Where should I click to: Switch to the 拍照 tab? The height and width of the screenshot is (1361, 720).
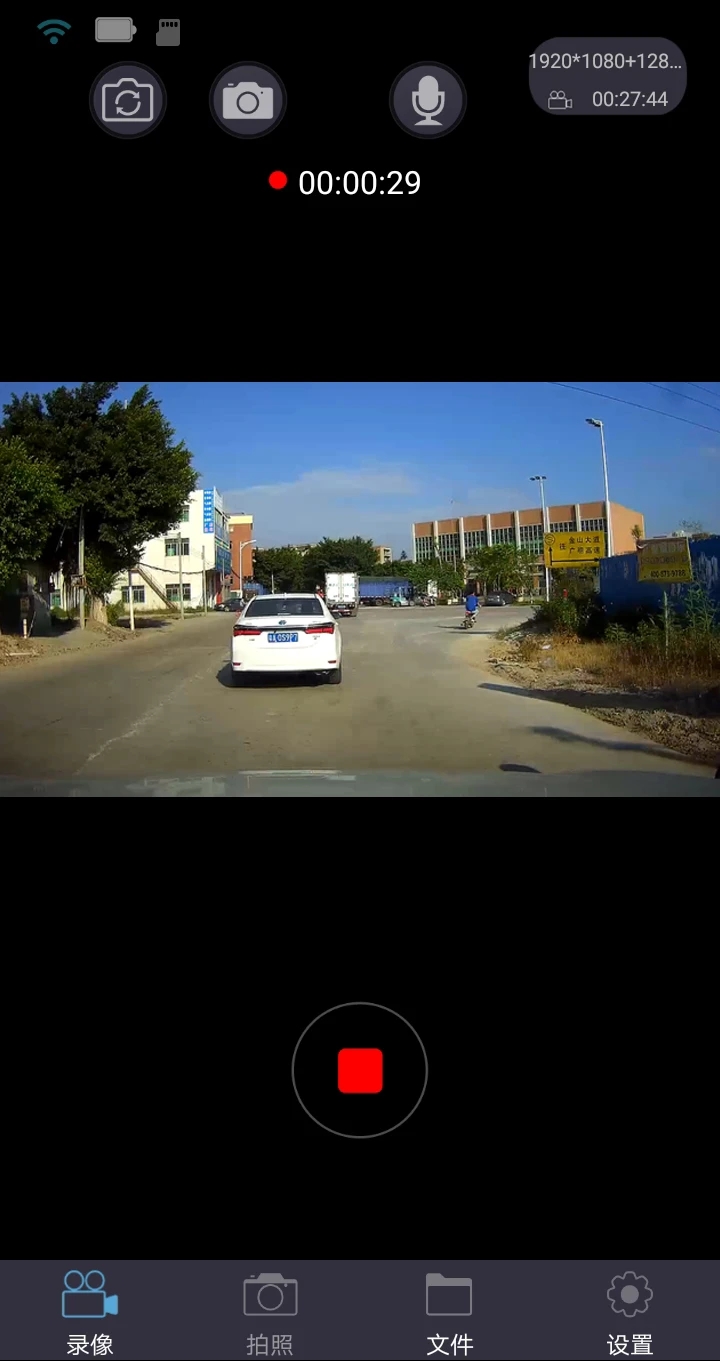(270, 1312)
